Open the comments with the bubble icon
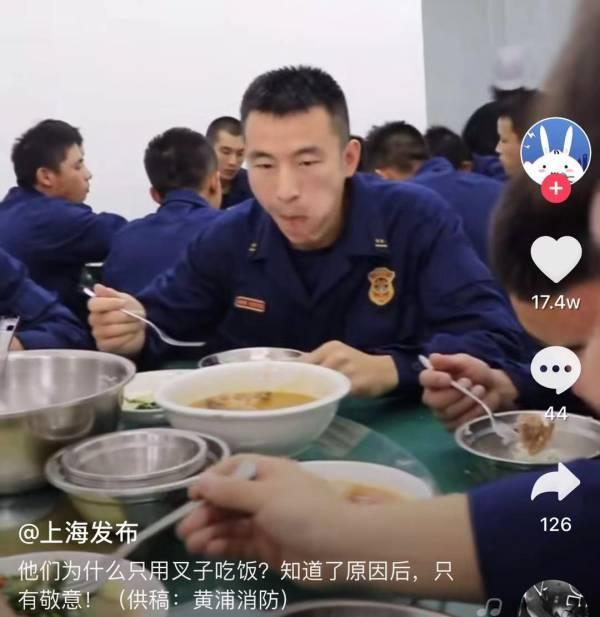Viewport: 600px width, 617px height. [x=555, y=370]
